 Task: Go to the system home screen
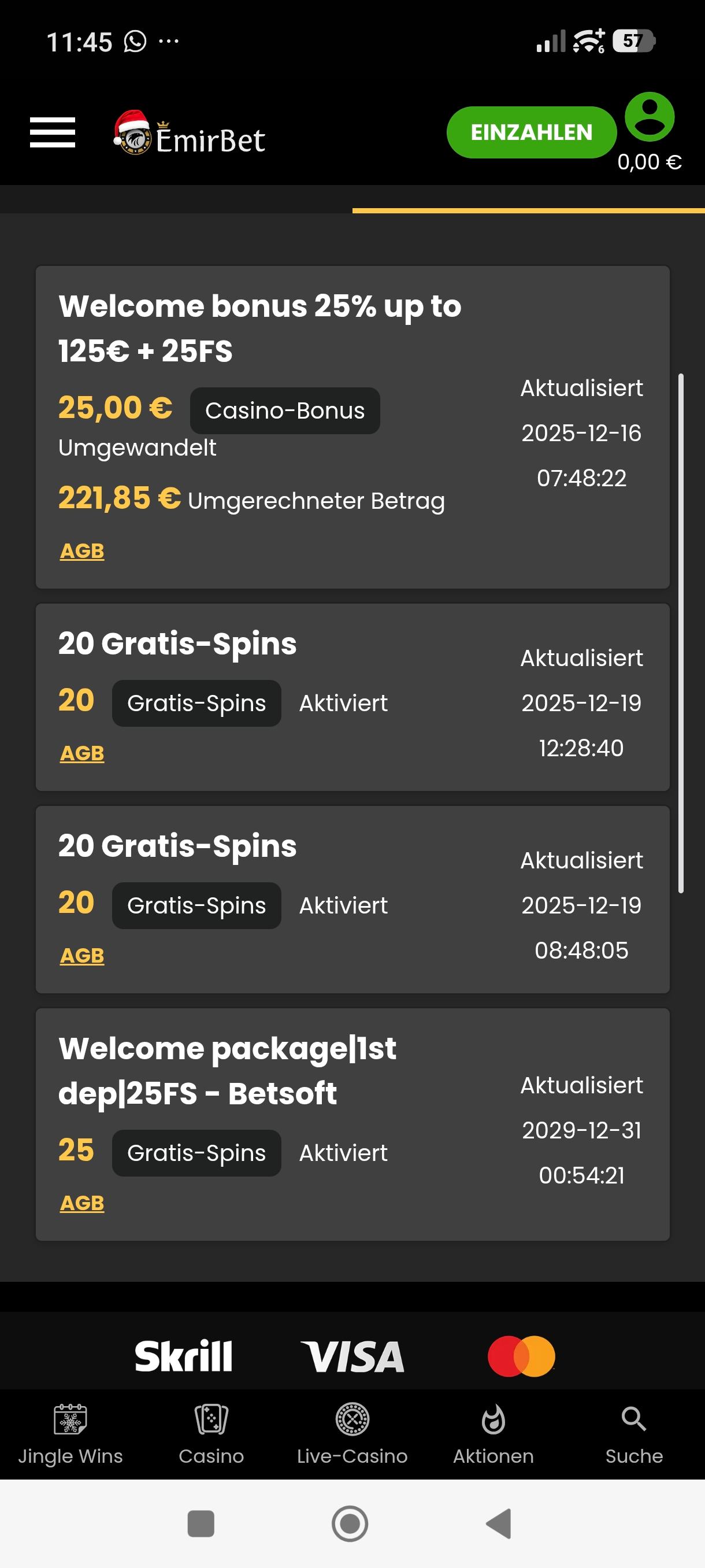350,1523
